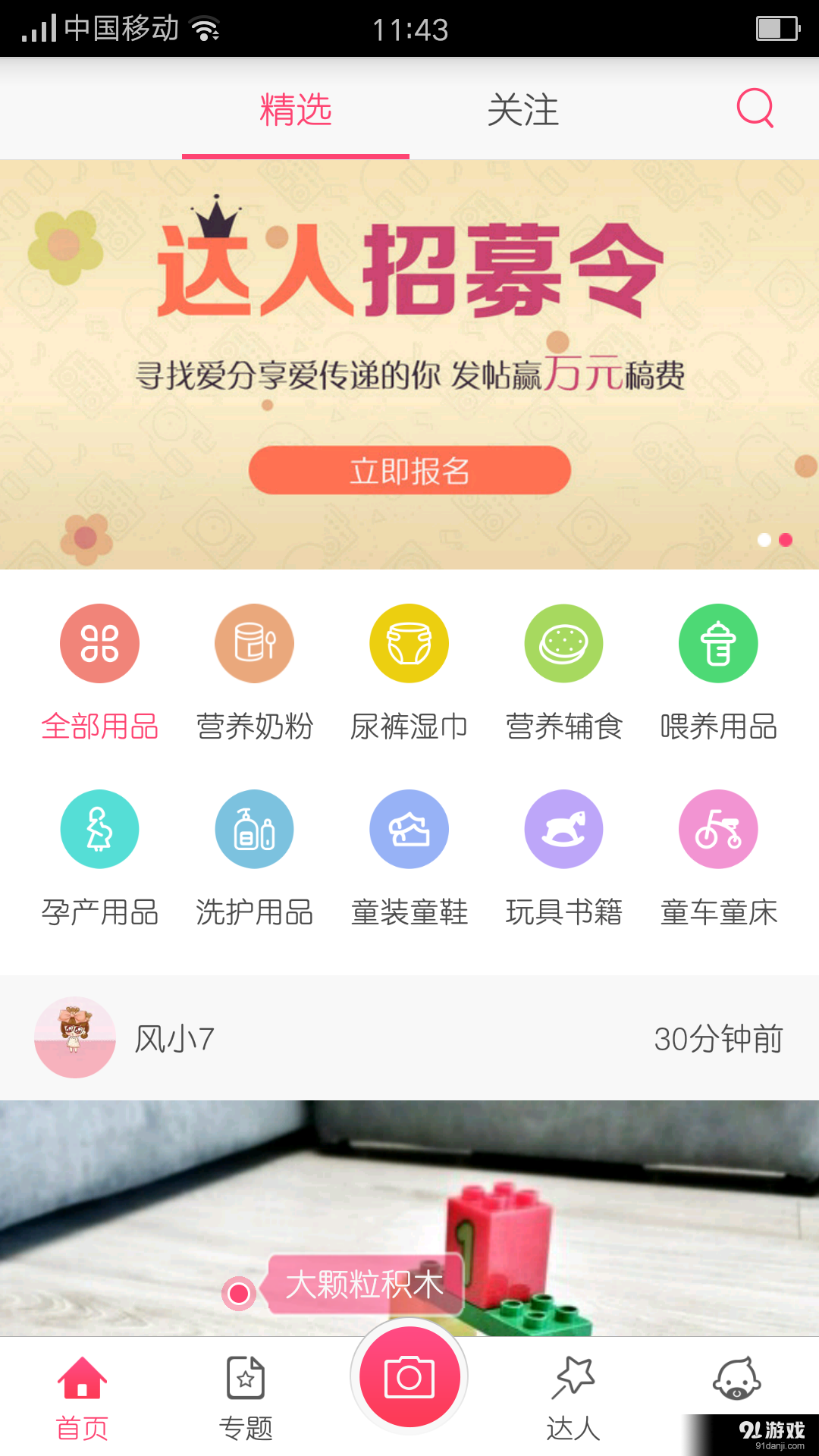Switch to the 关注 tab
The image size is (819, 1456).
click(523, 110)
